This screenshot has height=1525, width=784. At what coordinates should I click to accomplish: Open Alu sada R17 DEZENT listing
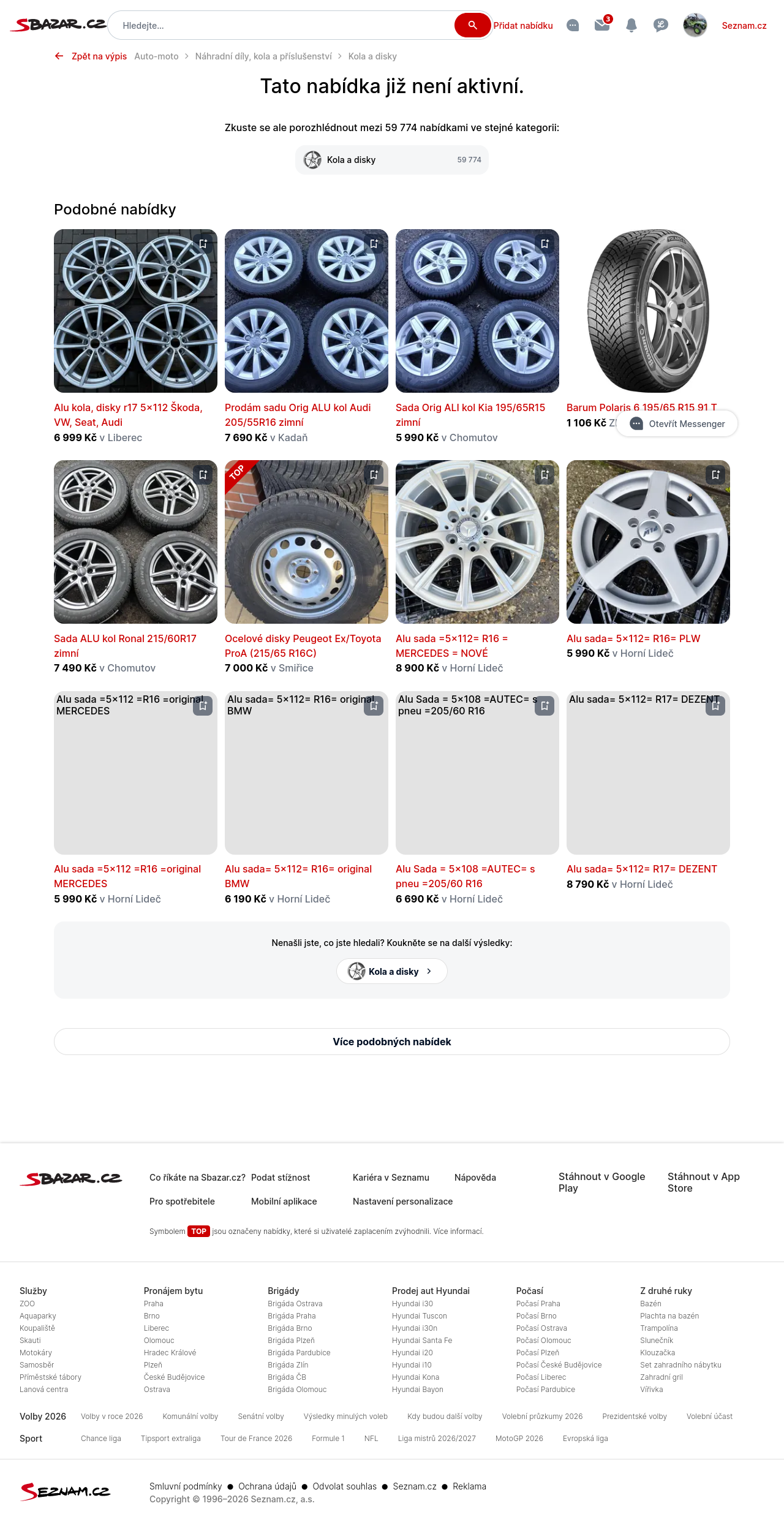coord(641,869)
